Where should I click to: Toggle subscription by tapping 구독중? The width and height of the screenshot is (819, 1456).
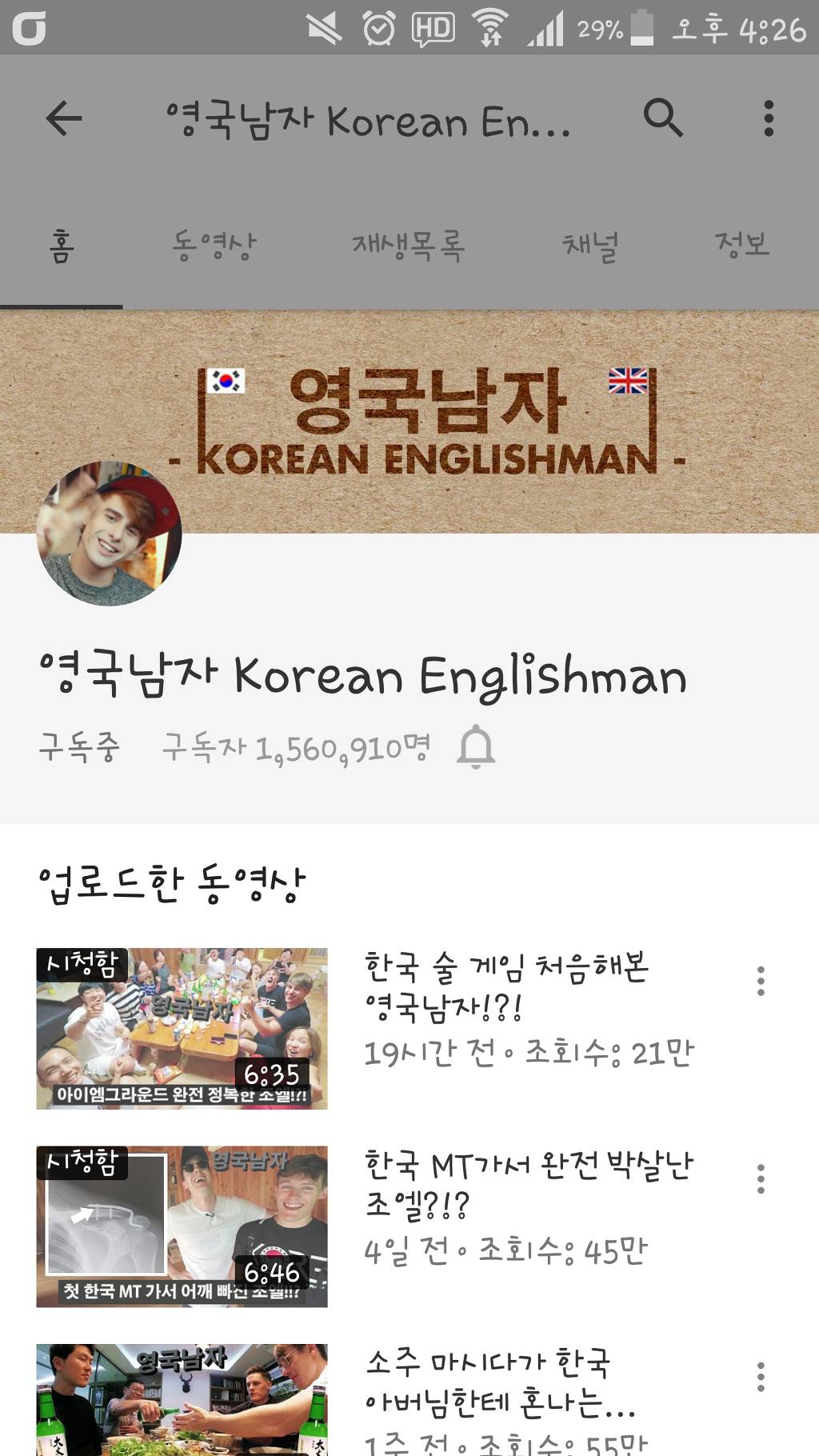(x=78, y=746)
